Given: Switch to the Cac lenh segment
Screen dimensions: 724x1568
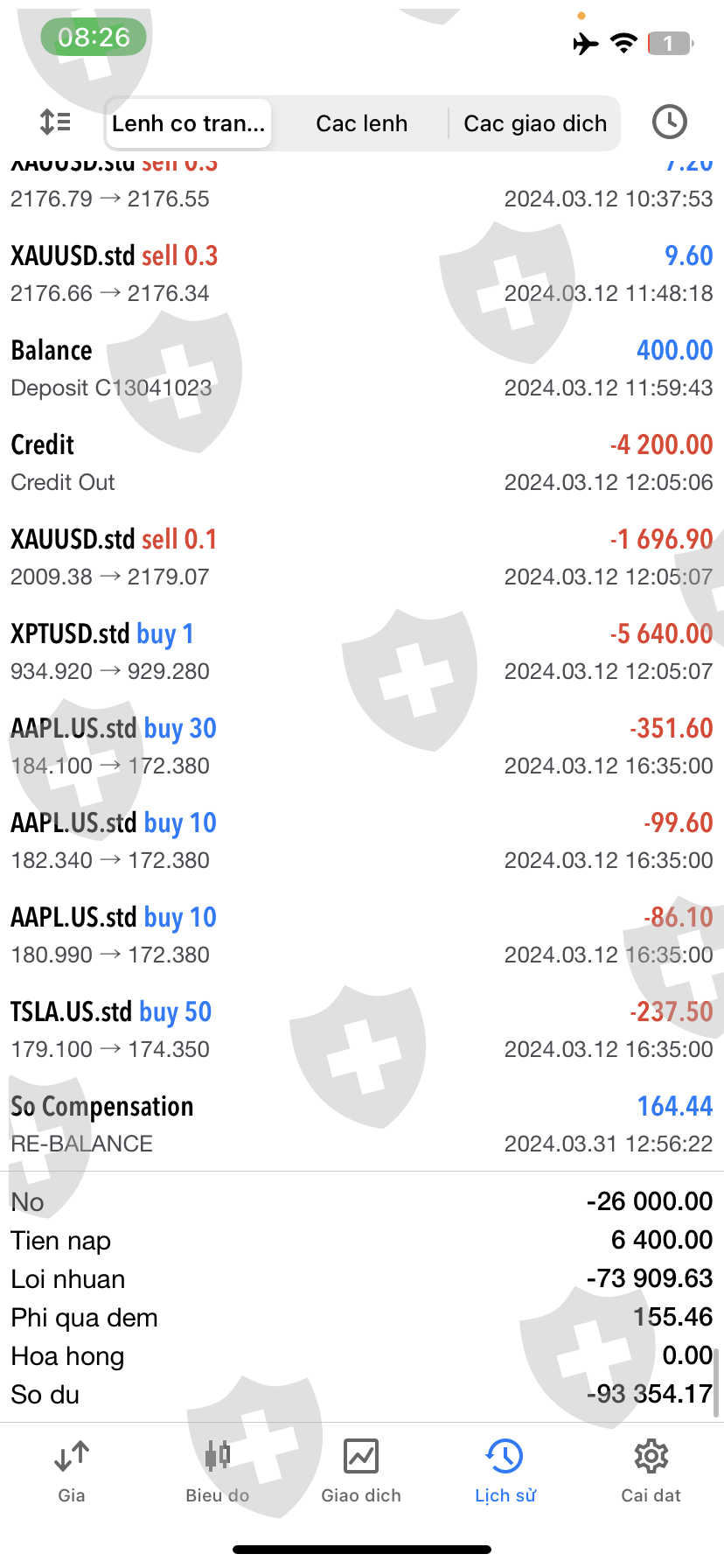Looking at the screenshot, I should coord(361,123).
